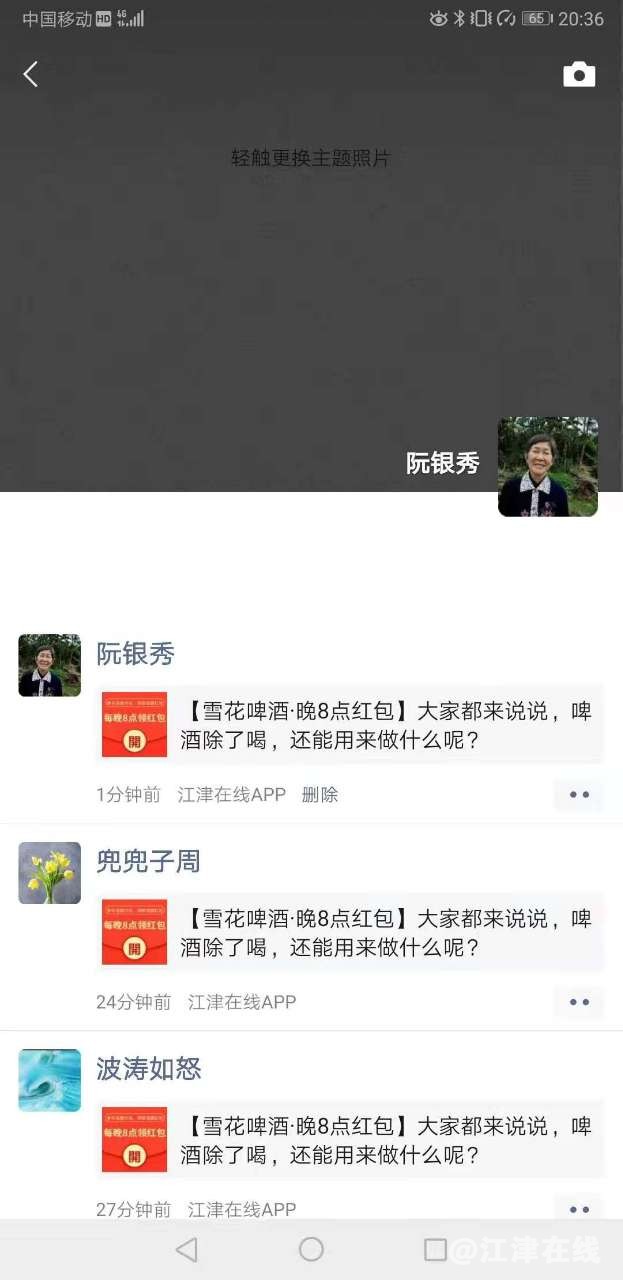Tap 江津在线APP source under 阮银秀's post
The height and width of the screenshot is (1280, 623).
pyautogui.click(x=232, y=795)
